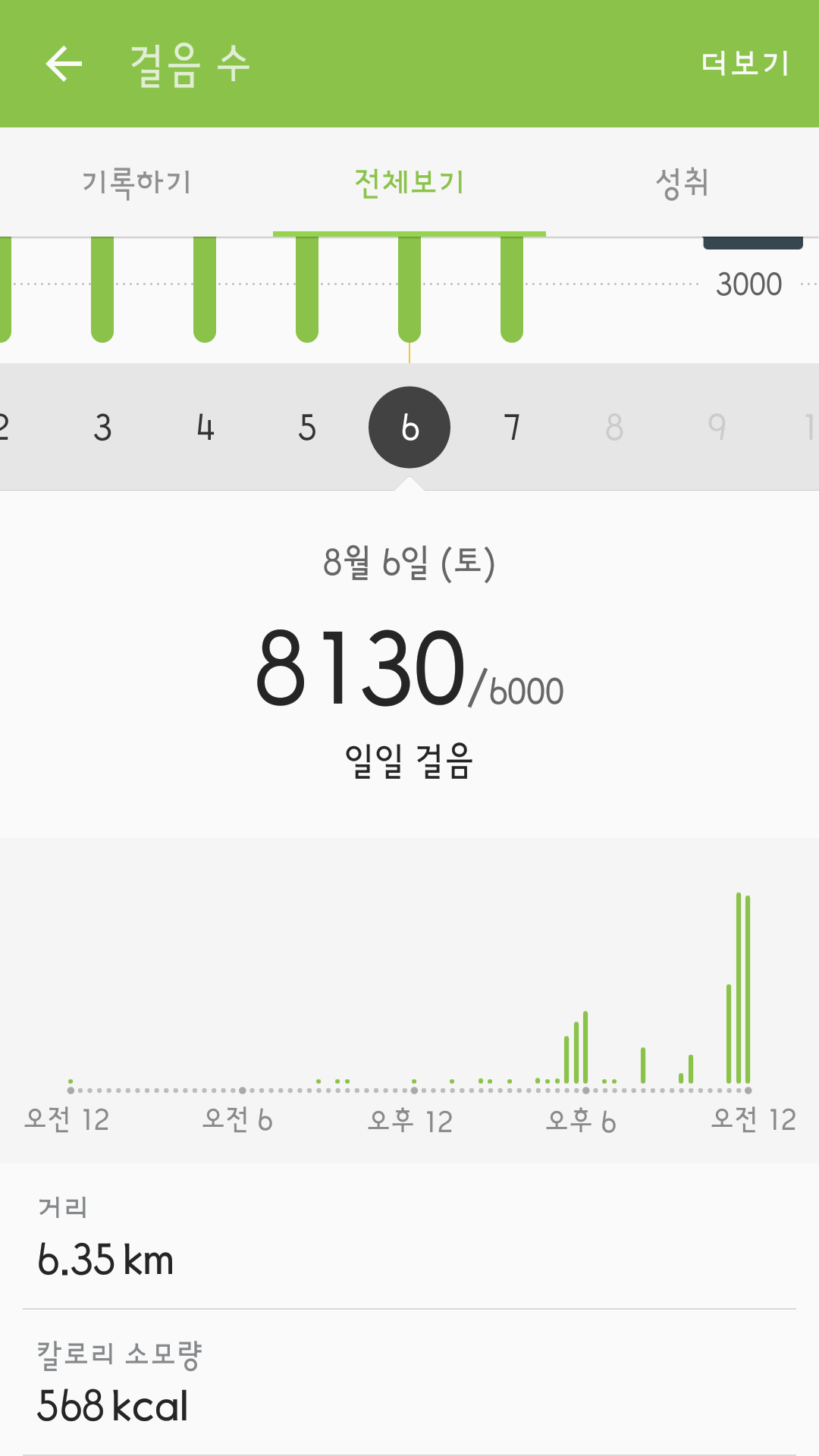This screenshot has width=819, height=1456.
Task: Select the grayed-out day 8
Action: click(x=613, y=427)
